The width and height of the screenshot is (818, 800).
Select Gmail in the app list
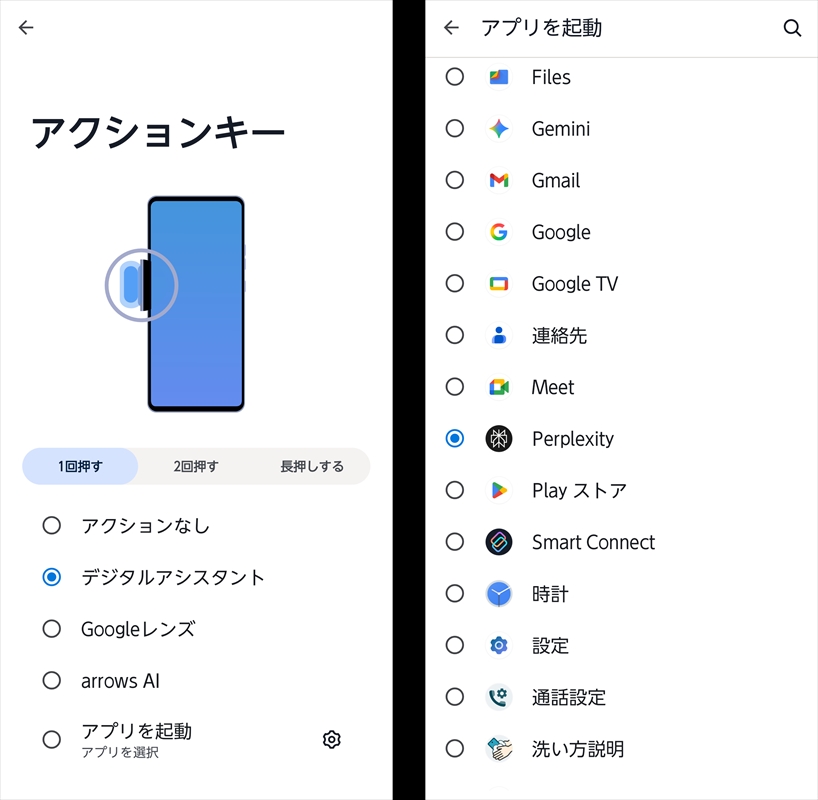(x=455, y=180)
